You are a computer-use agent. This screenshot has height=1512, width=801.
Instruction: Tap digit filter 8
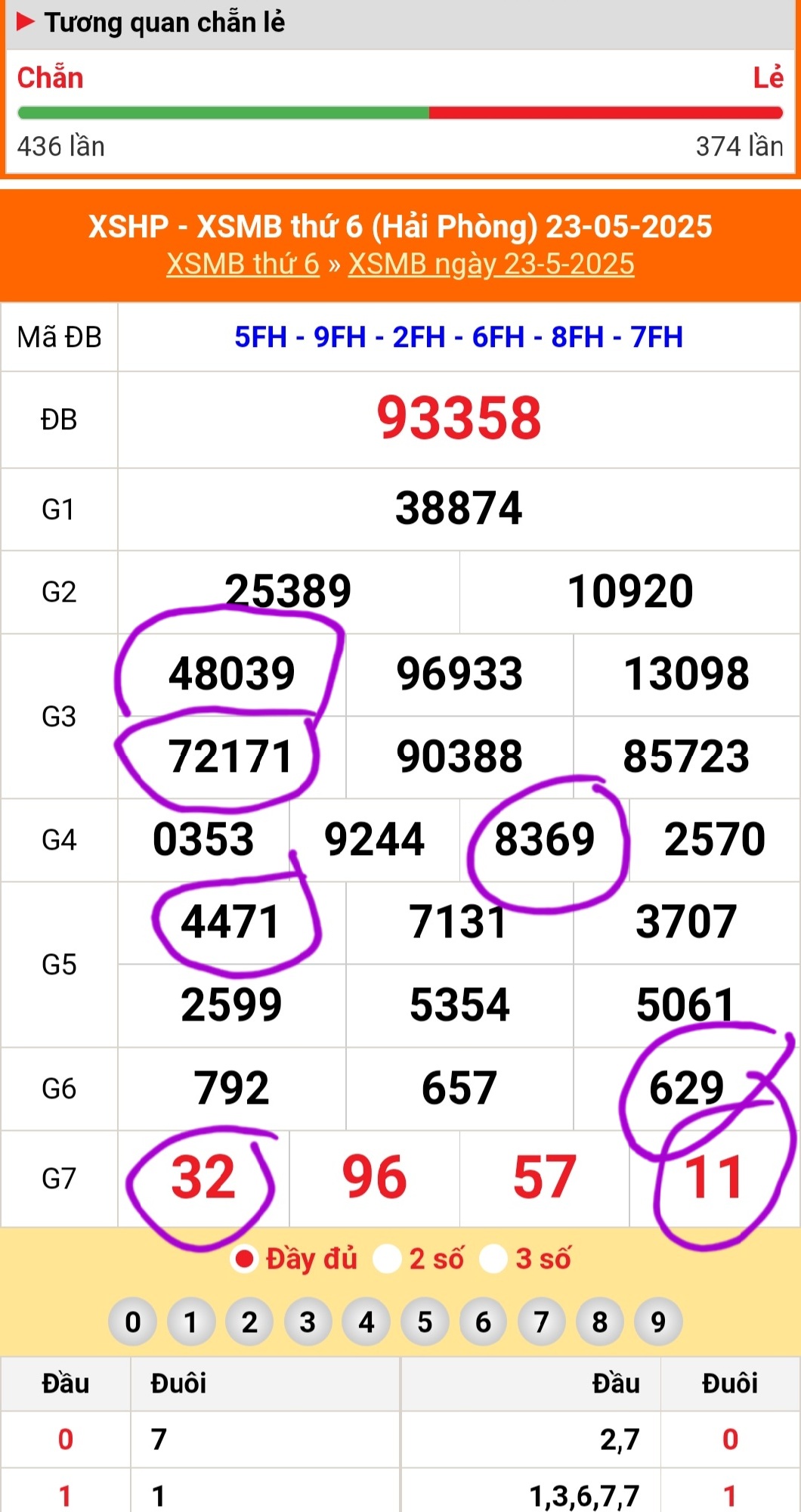tap(600, 1322)
